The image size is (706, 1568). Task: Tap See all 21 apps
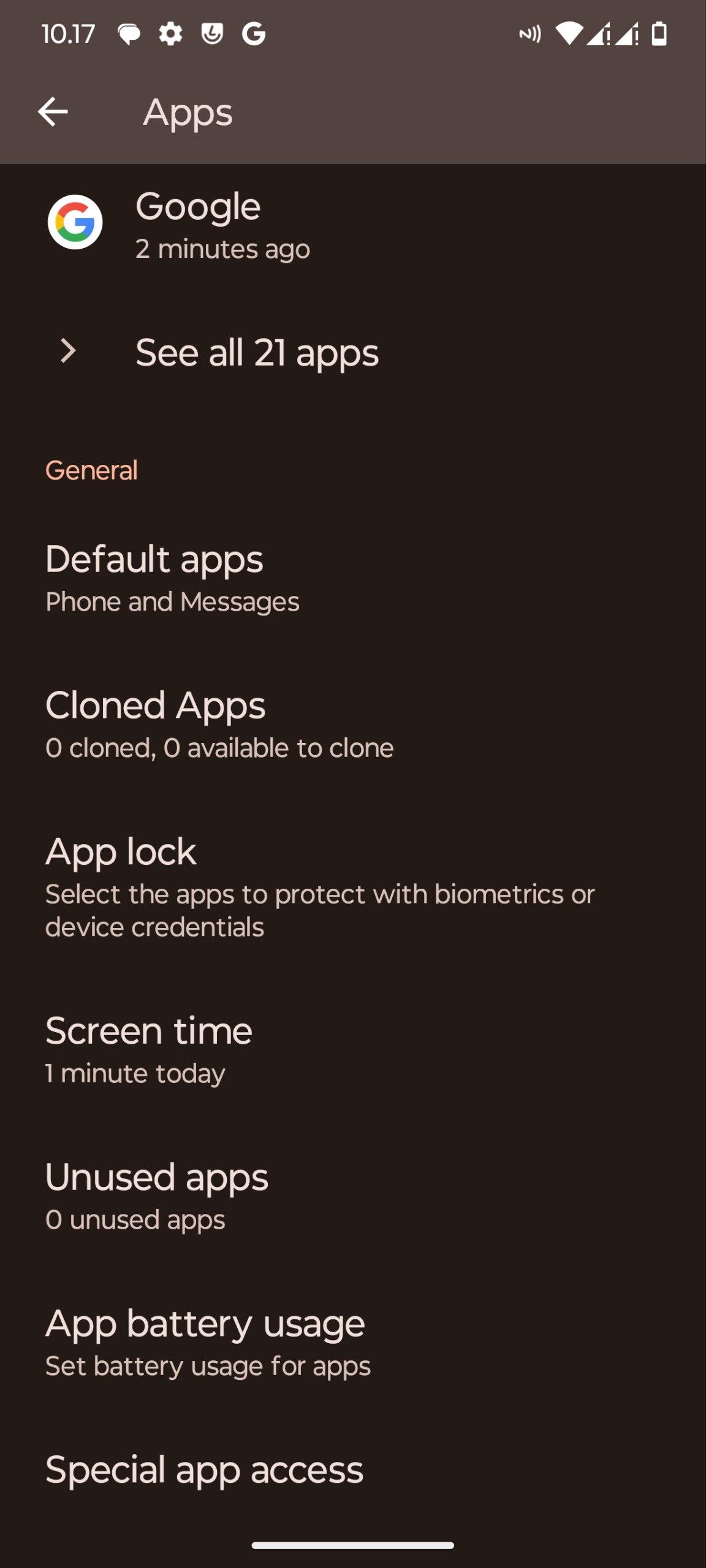(x=256, y=353)
